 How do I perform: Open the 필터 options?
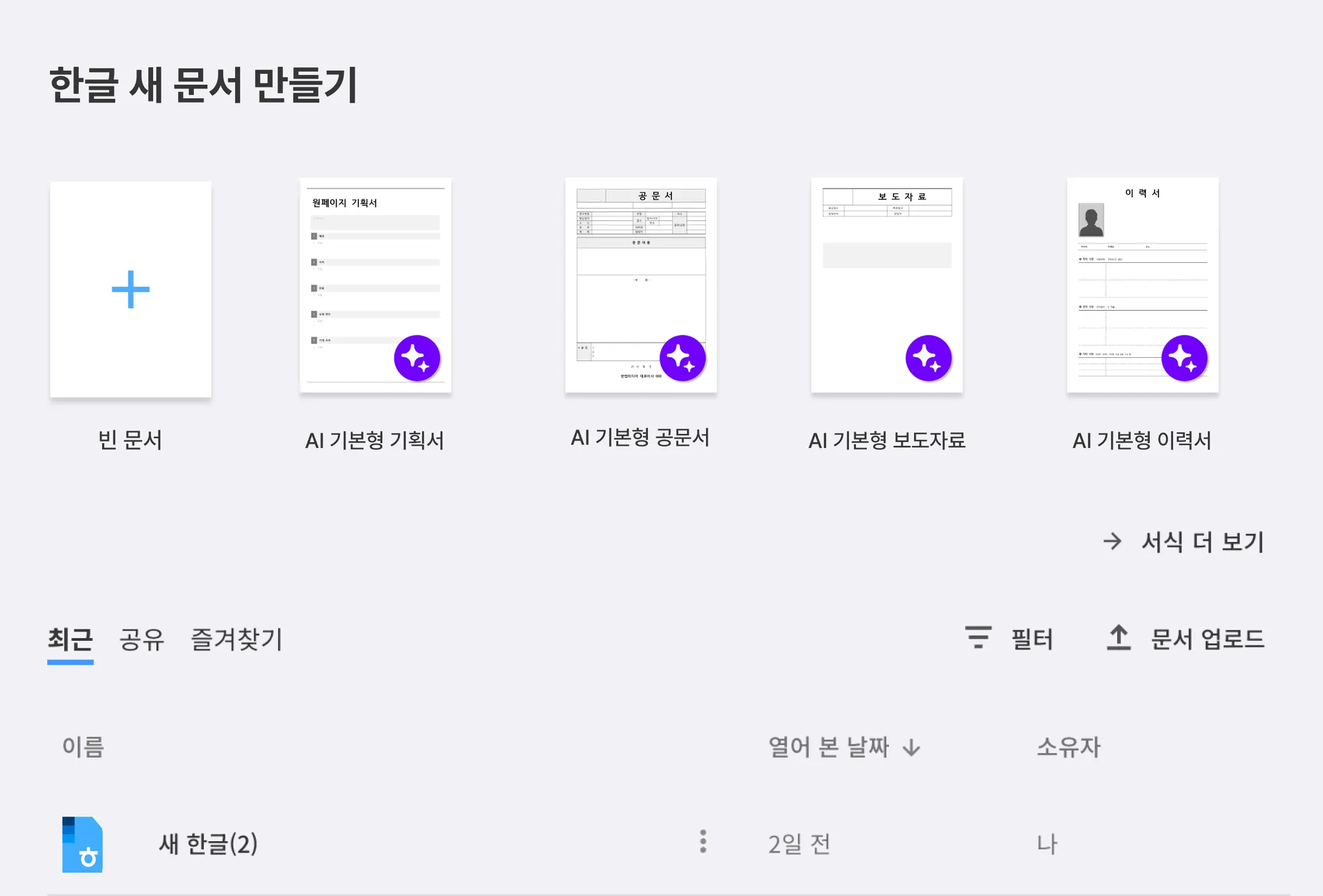1009,638
